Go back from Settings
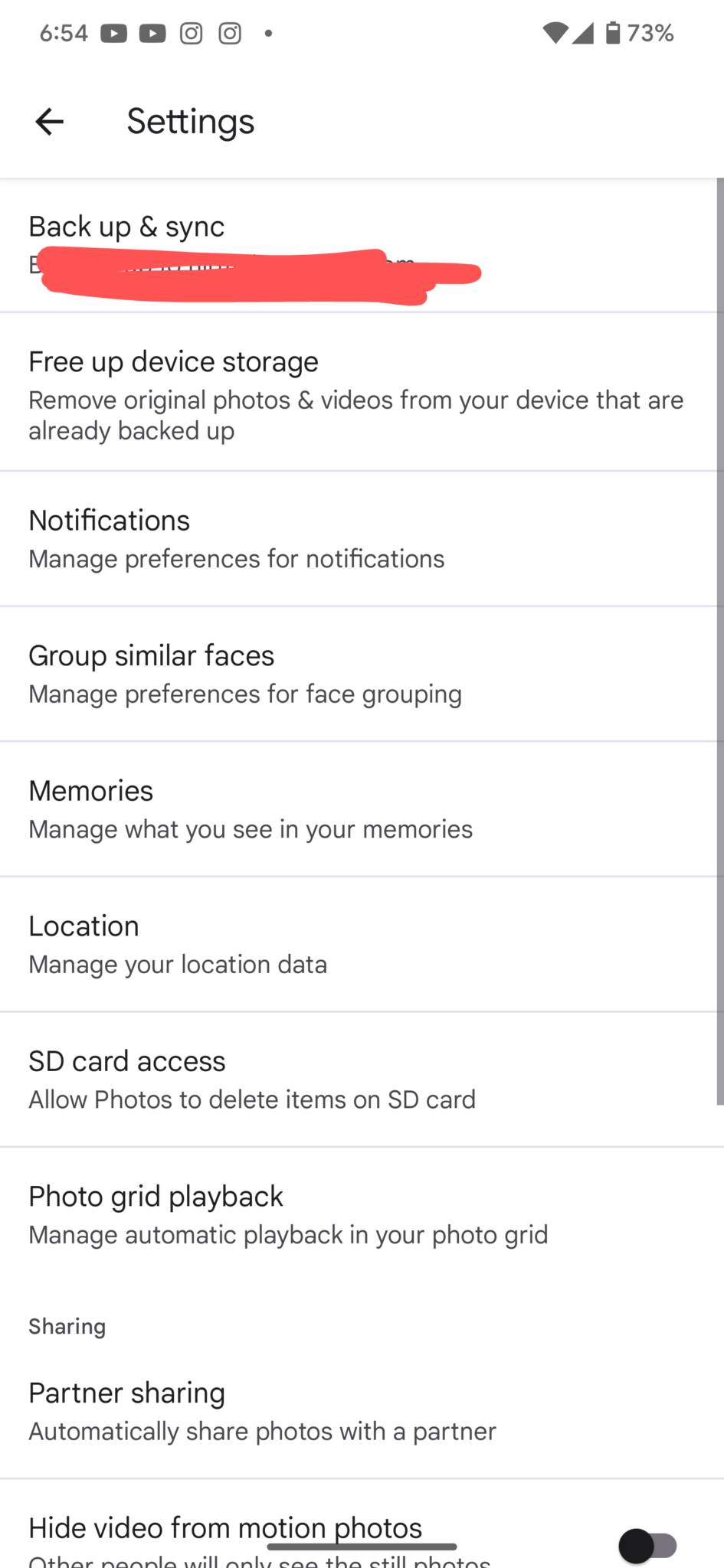 (x=50, y=122)
